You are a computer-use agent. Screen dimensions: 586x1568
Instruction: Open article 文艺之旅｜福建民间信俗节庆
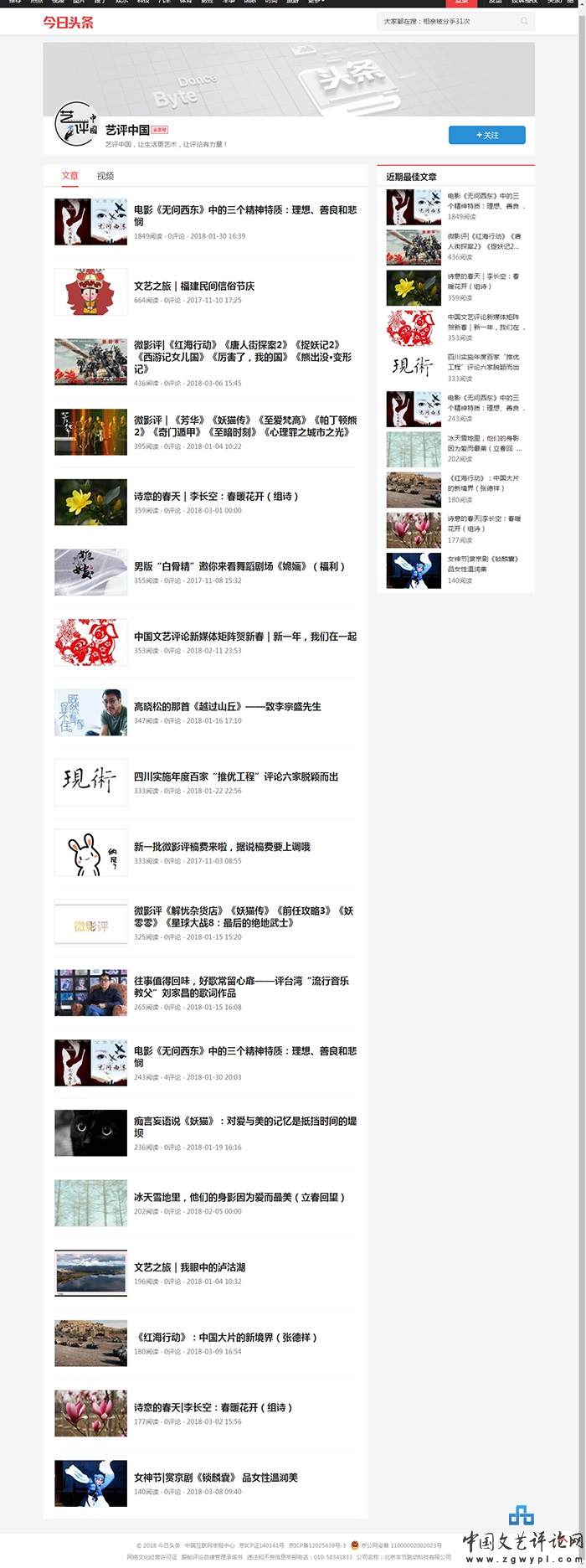click(x=194, y=286)
